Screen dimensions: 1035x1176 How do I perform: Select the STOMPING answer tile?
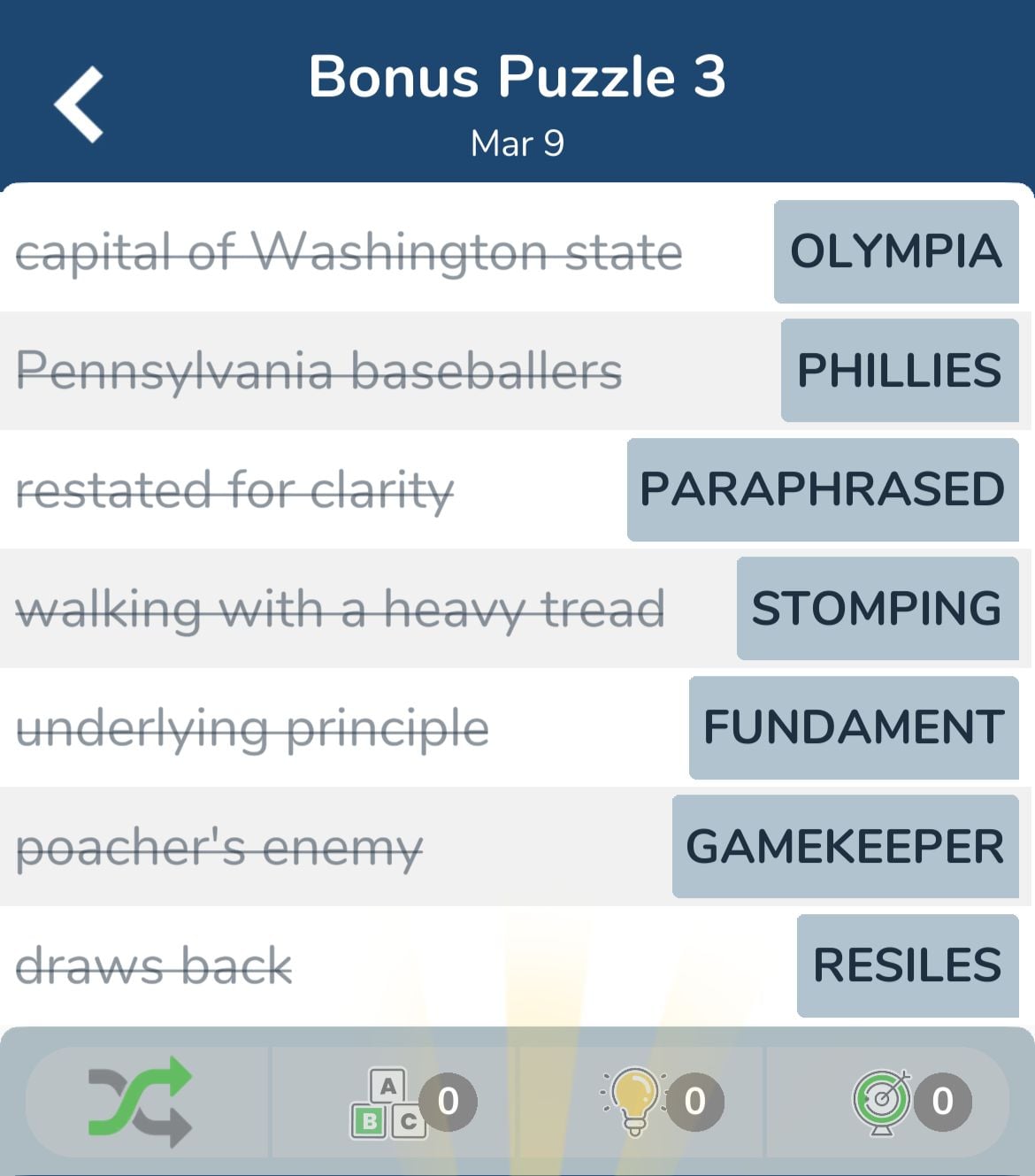877,608
